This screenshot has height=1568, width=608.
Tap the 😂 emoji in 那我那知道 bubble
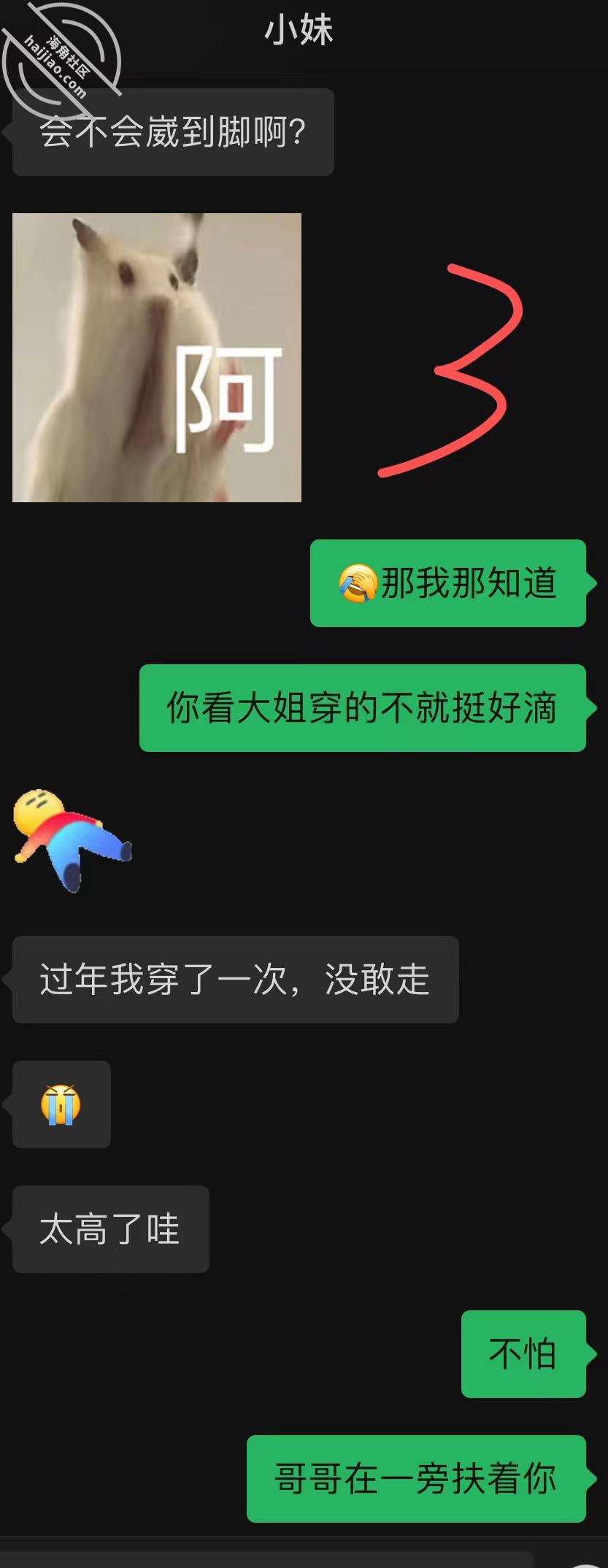355,584
